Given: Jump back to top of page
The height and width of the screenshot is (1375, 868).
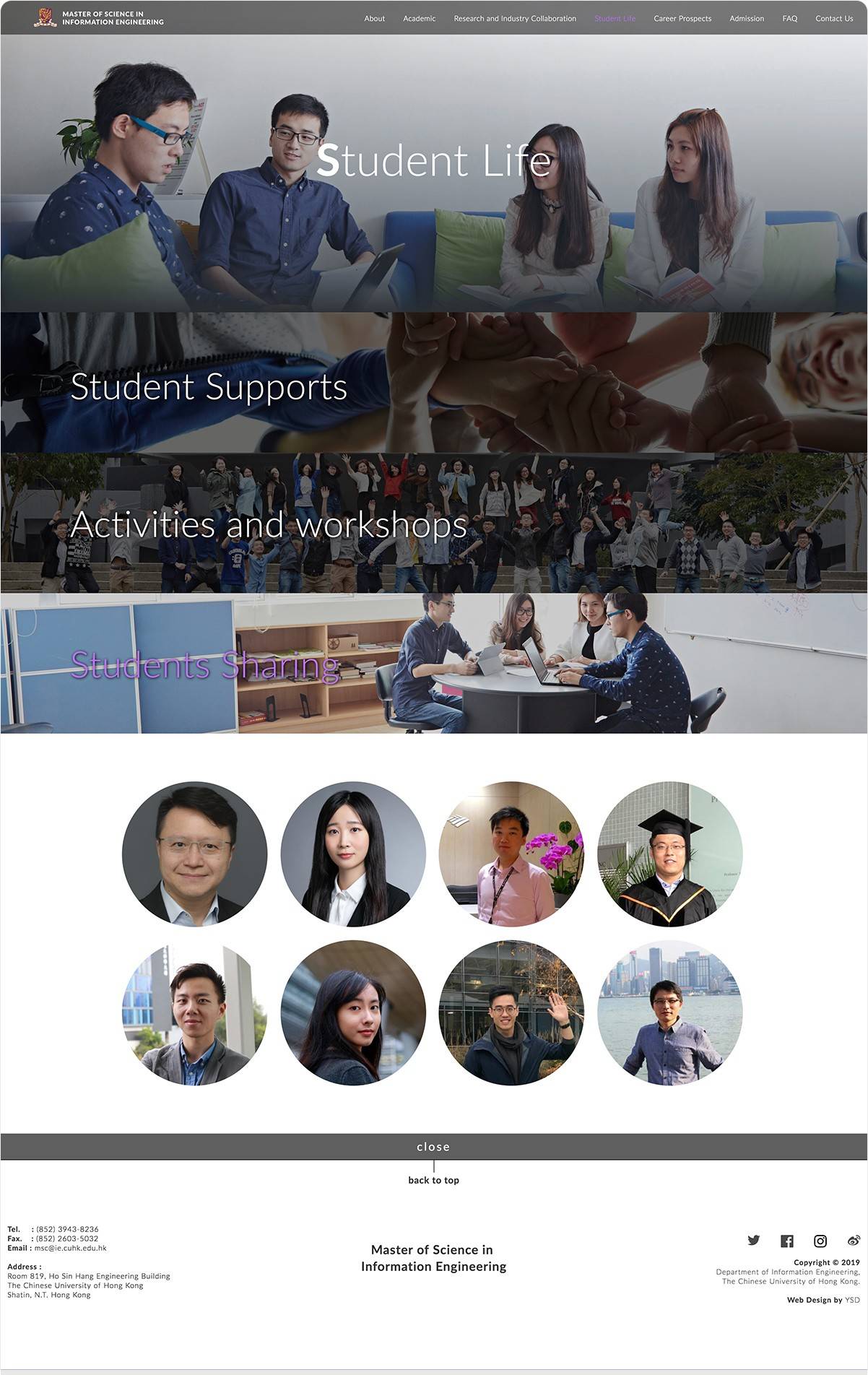Looking at the screenshot, I should click(x=433, y=1180).
